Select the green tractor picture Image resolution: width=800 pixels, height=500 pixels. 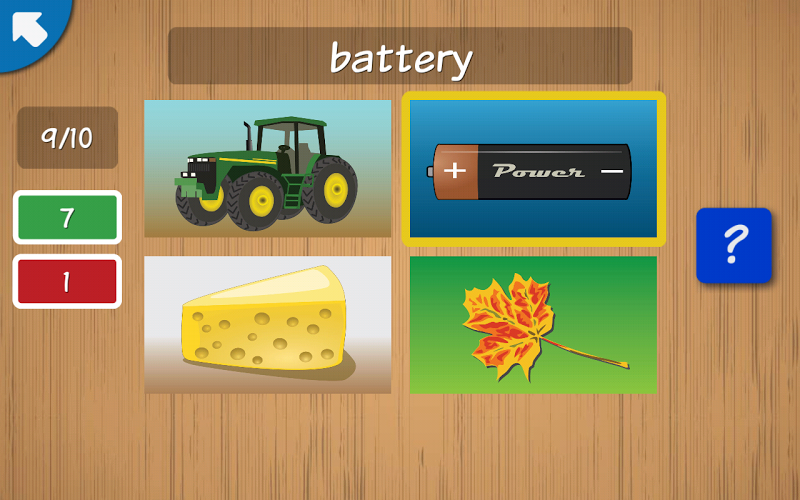coord(267,168)
